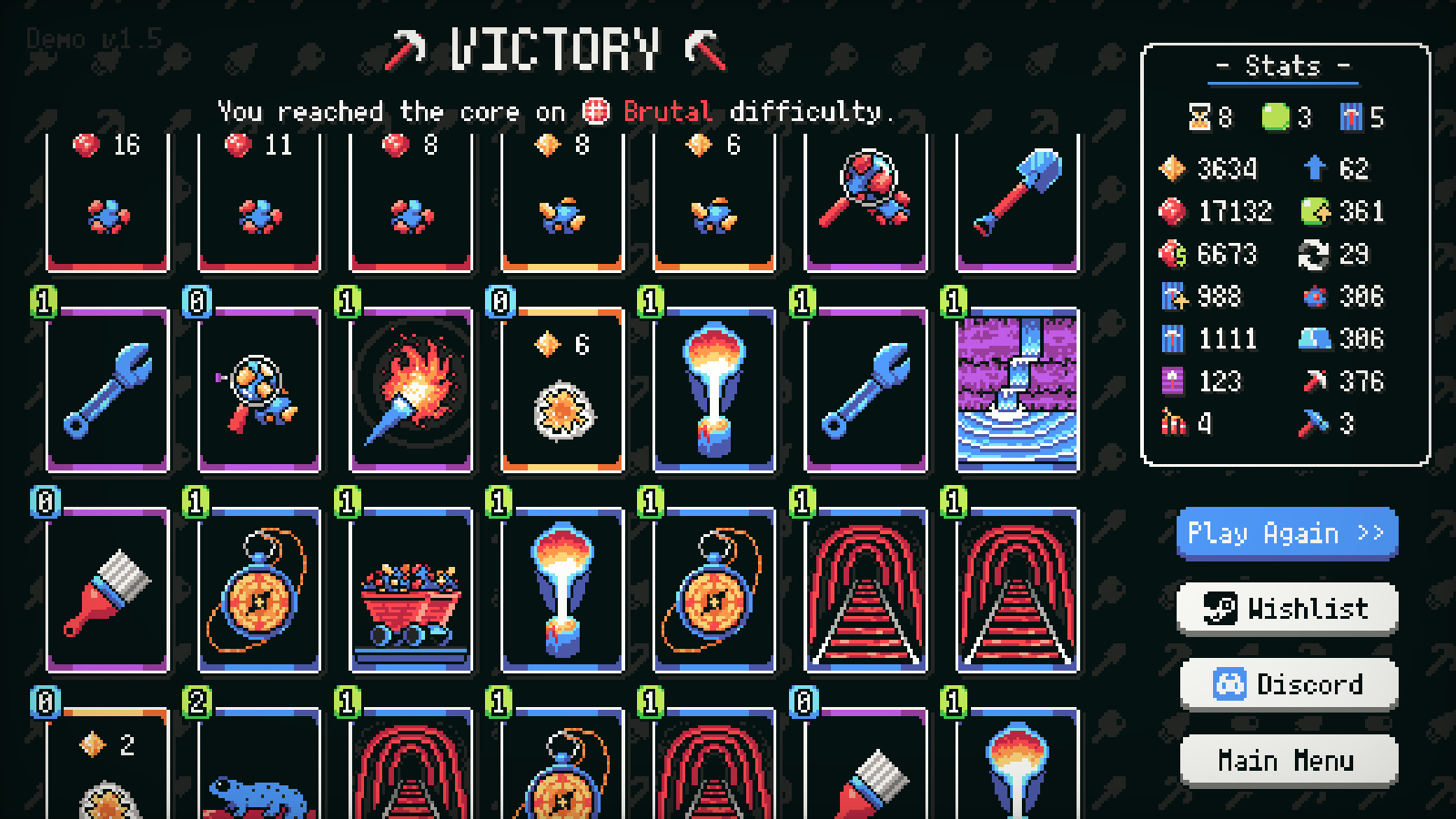Select the waterfall cave card
Screen dimensions: 1456x819
[1017, 389]
